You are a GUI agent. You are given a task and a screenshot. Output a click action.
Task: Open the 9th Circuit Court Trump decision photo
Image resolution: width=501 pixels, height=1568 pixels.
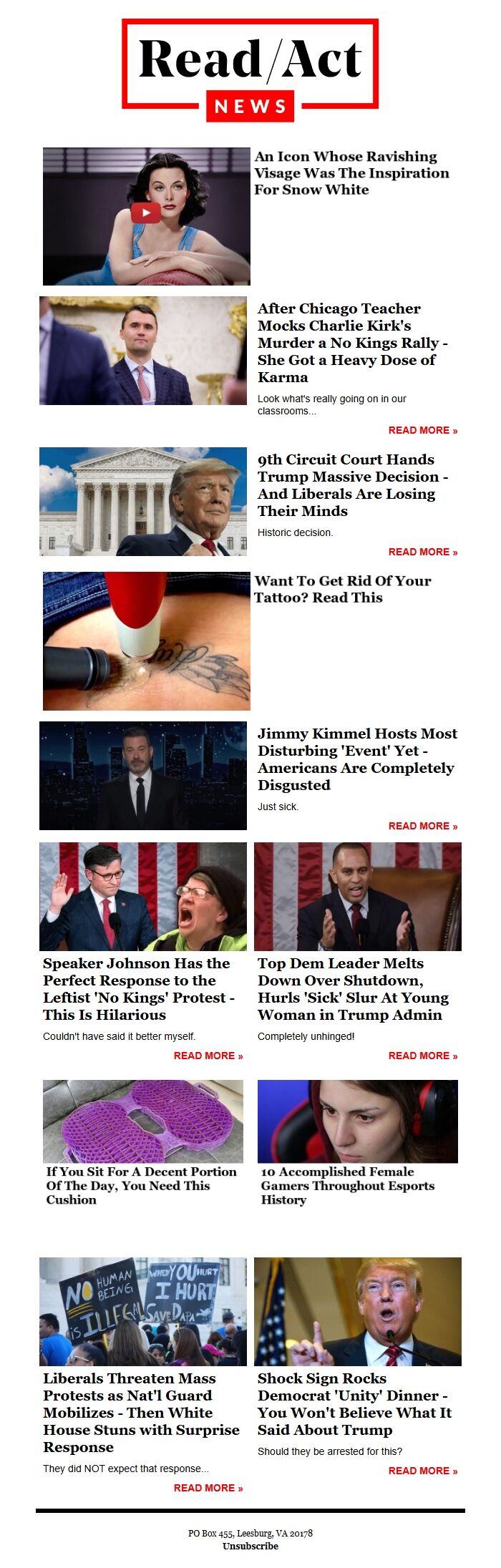click(143, 502)
